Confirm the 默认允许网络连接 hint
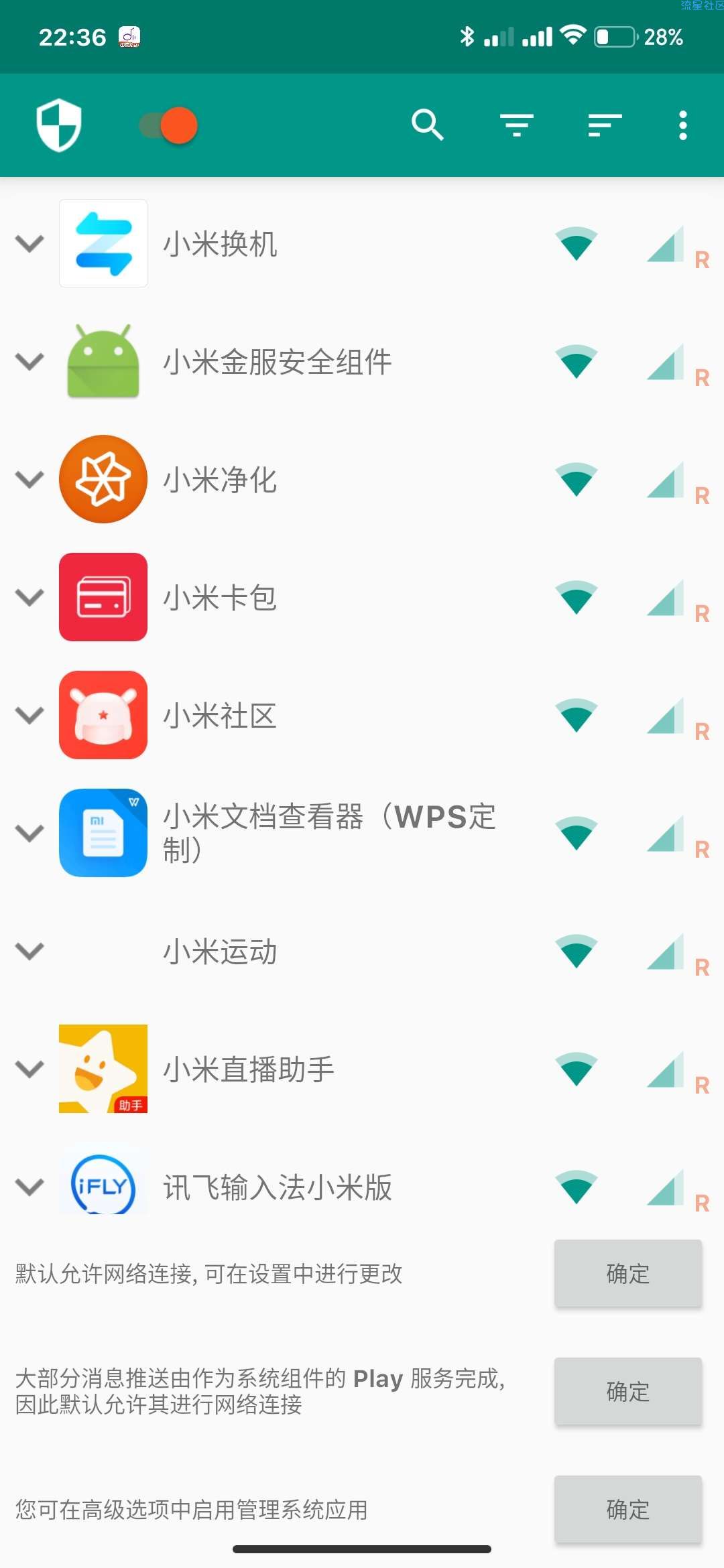 [x=628, y=1273]
